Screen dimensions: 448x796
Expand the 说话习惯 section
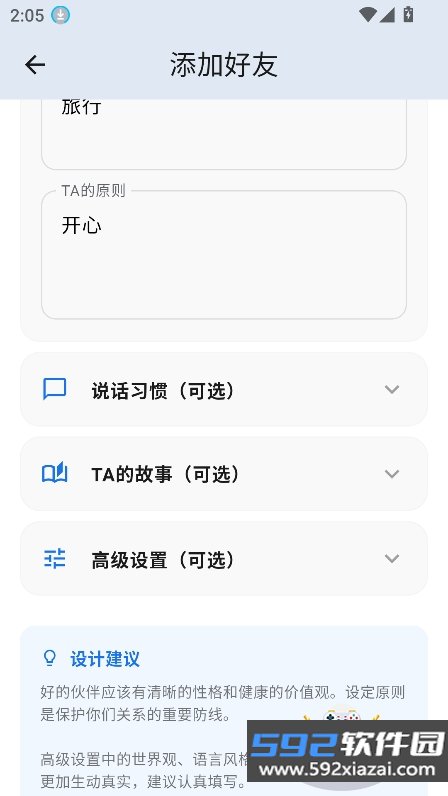(223, 389)
